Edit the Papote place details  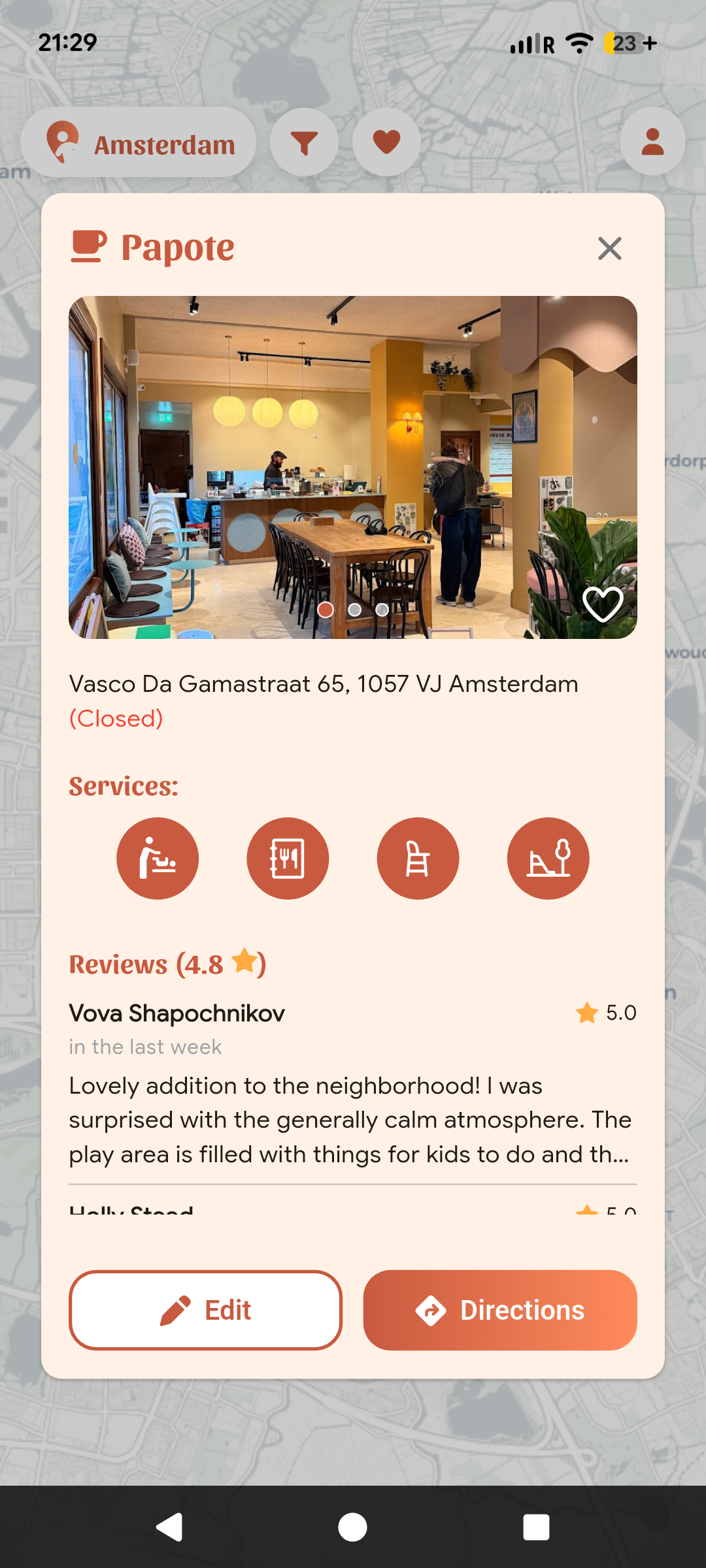(206, 1310)
